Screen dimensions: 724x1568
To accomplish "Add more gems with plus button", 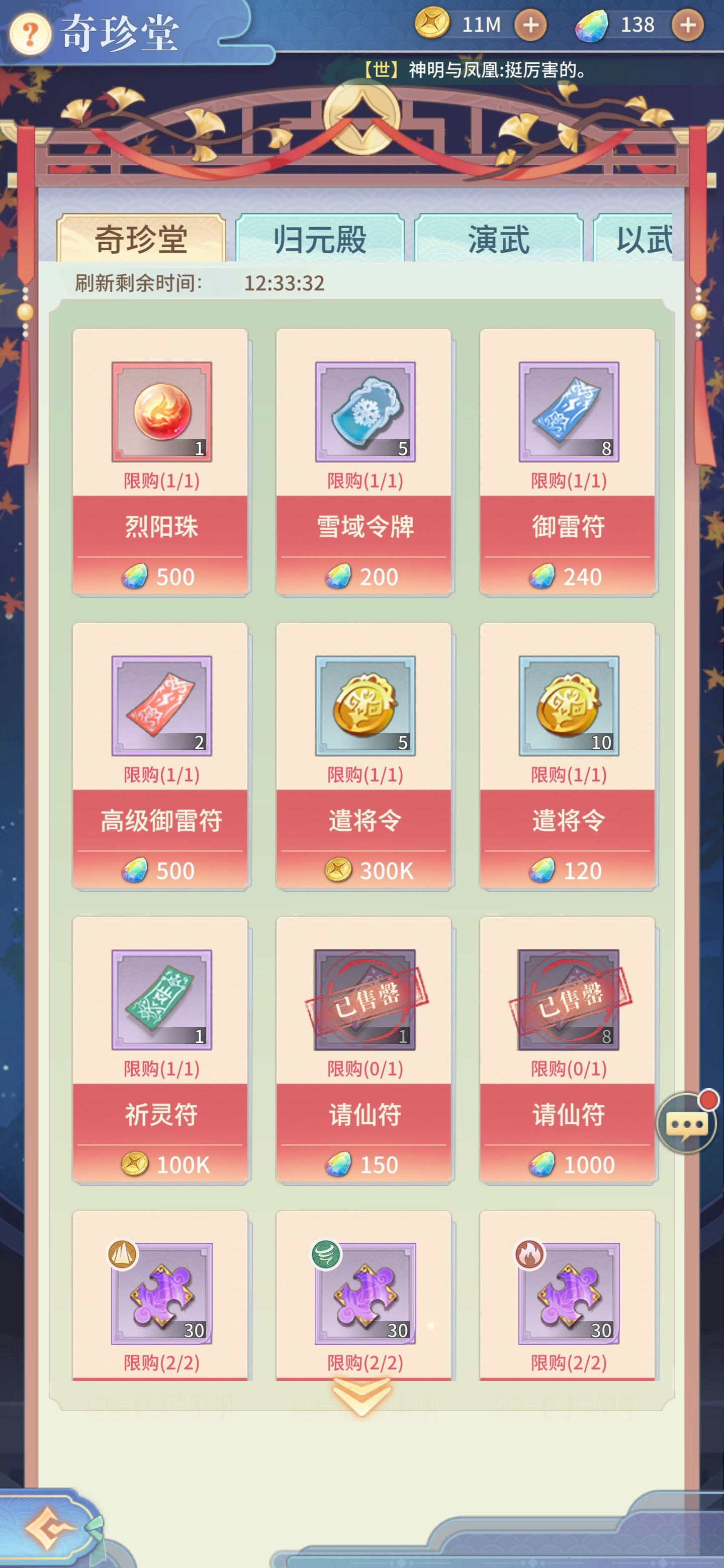I will click(687, 25).
